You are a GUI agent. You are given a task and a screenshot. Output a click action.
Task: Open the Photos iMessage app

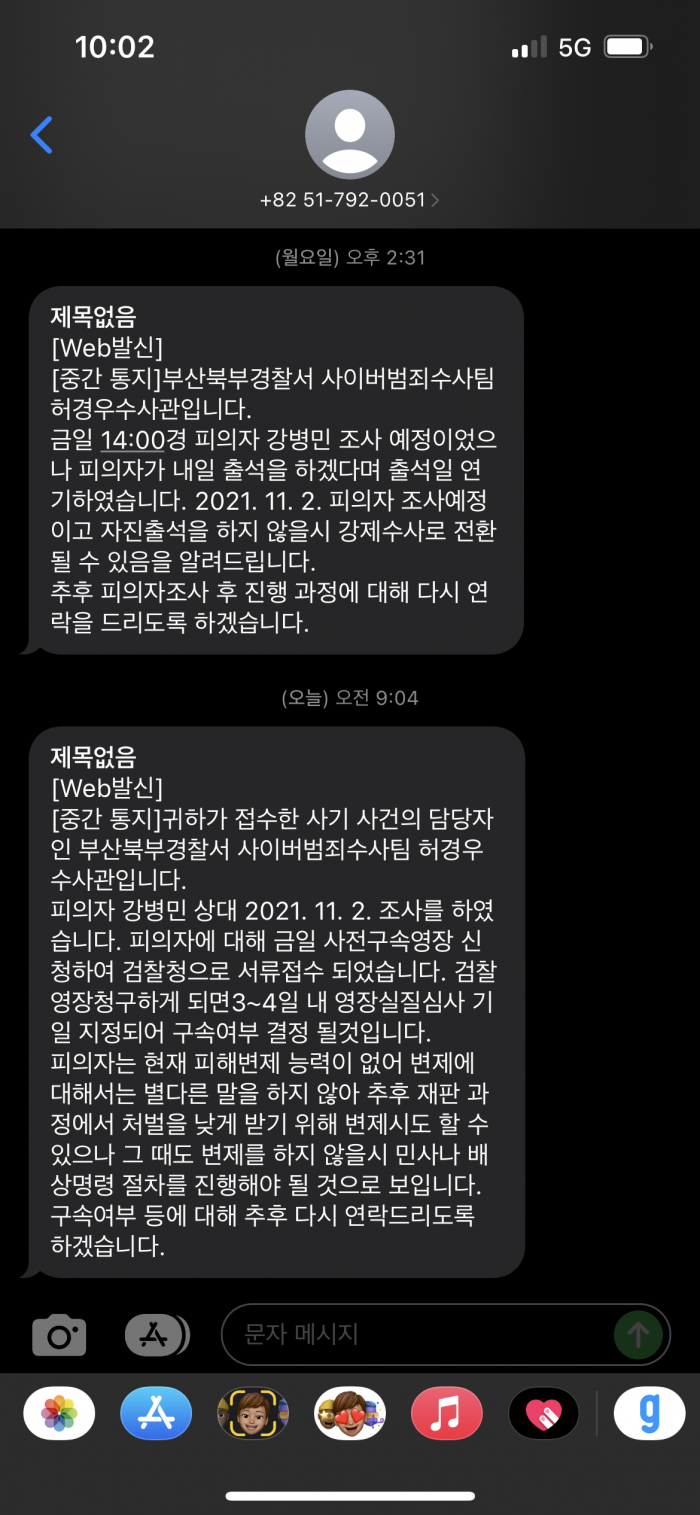(x=59, y=1414)
